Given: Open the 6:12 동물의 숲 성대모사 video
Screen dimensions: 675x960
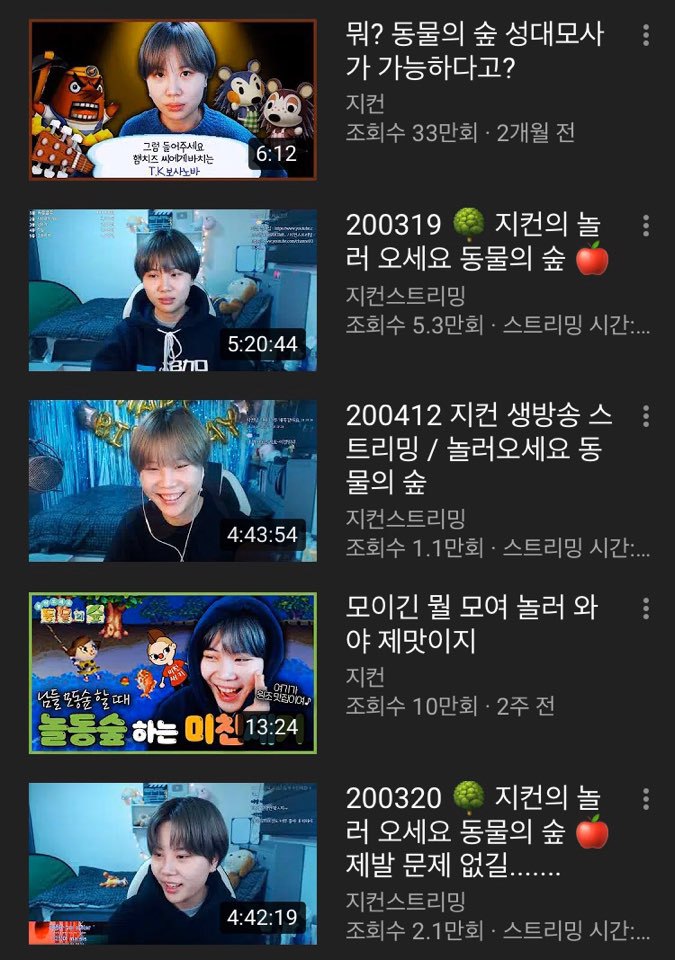Looking at the screenshot, I should click(x=172, y=99).
